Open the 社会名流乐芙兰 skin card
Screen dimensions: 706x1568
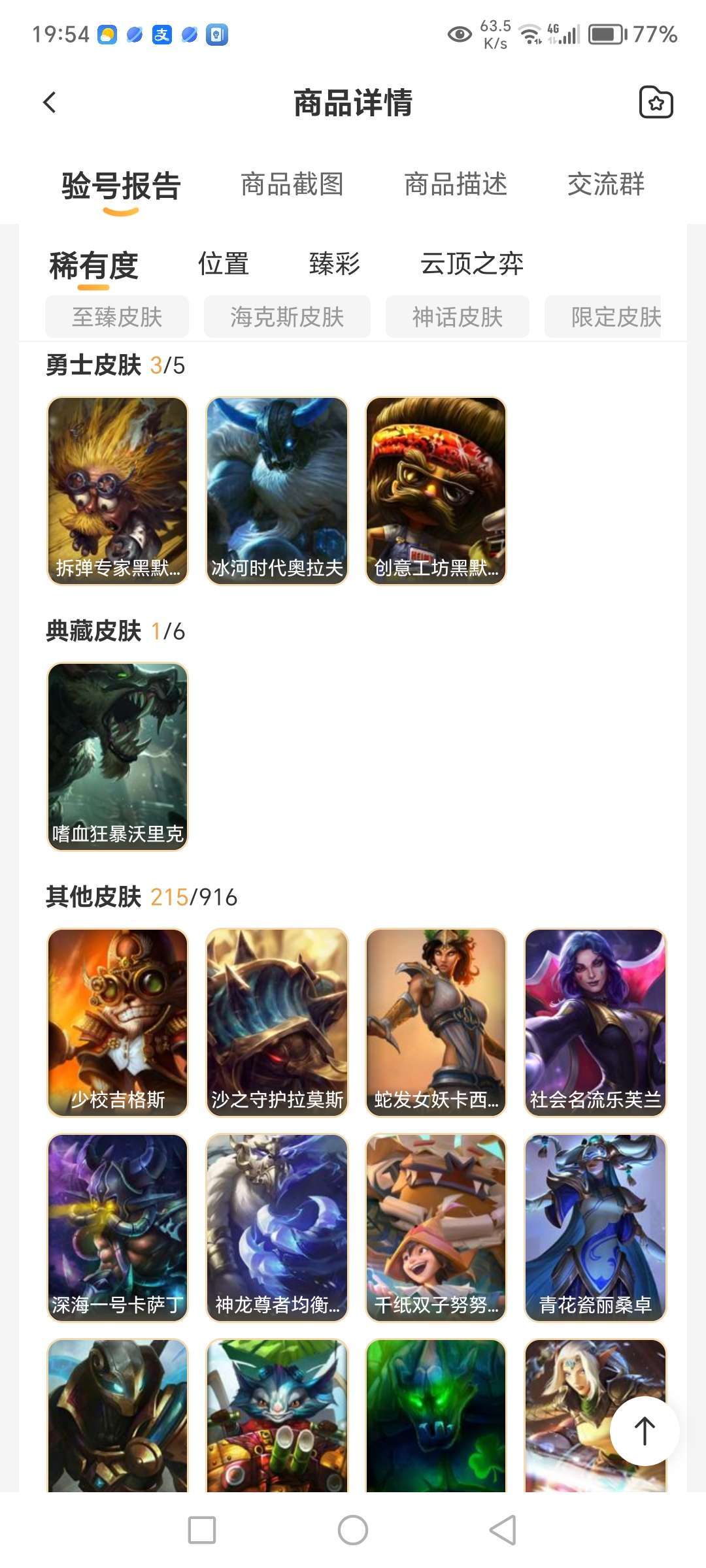pyautogui.click(x=595, y=1022)
